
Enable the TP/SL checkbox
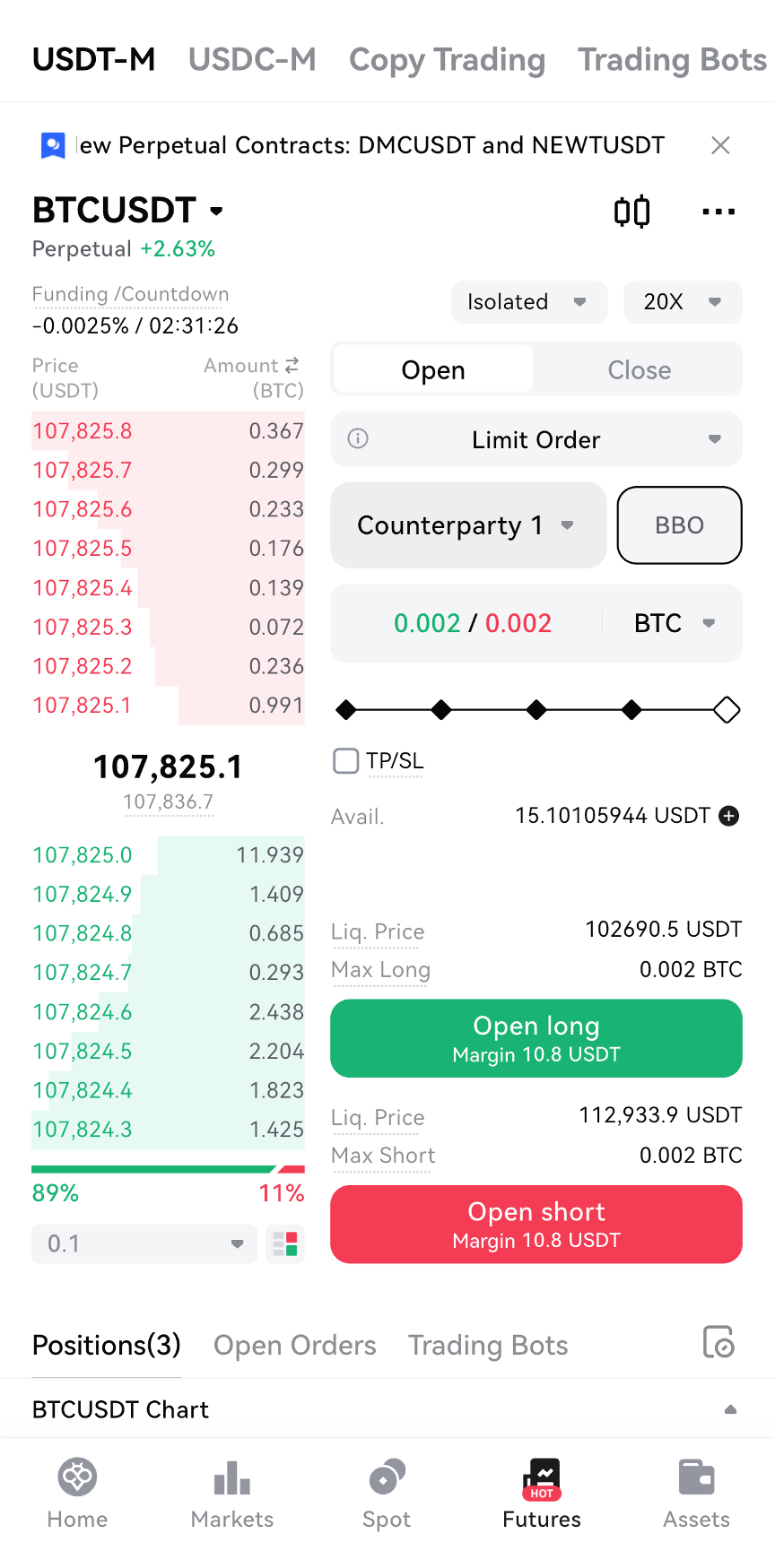[346, 761]
